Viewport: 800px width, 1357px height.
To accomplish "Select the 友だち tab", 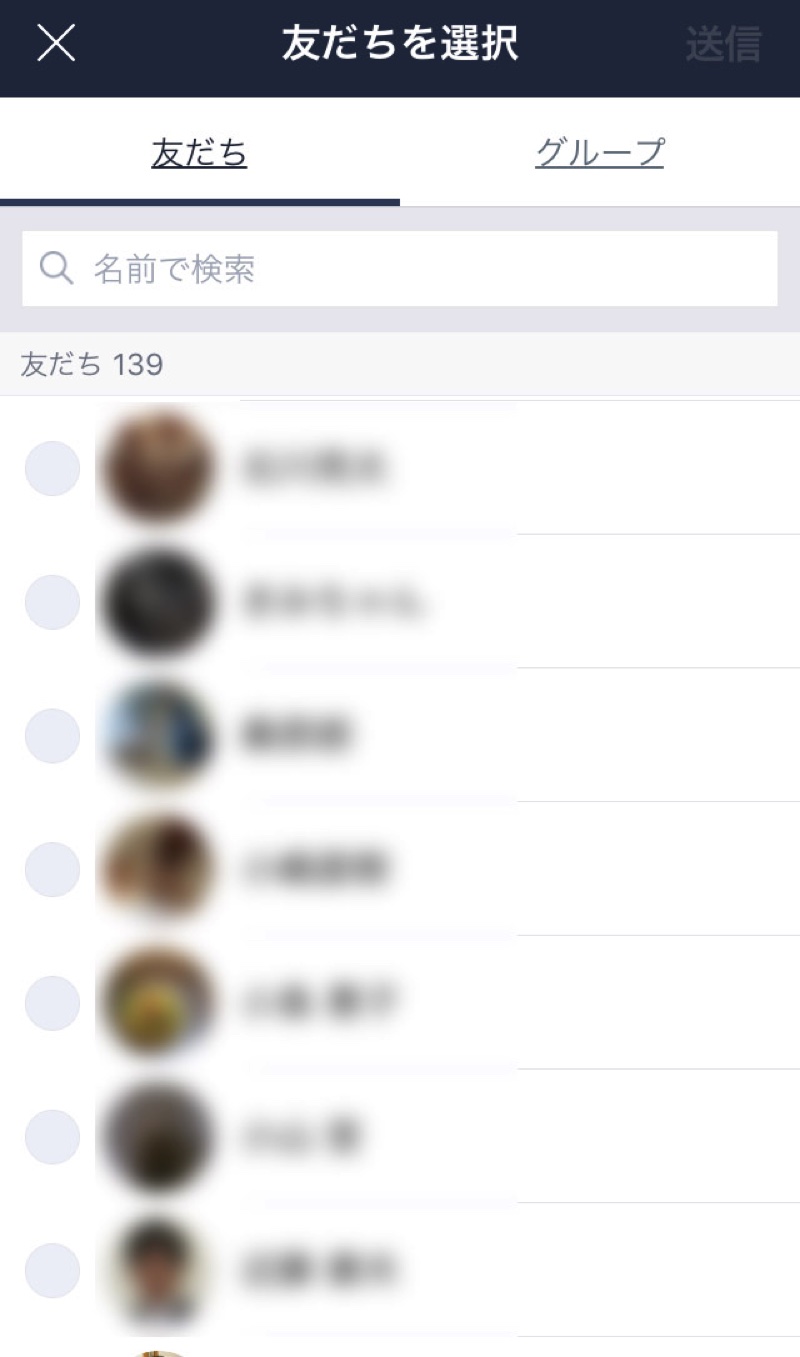I will click(x=199, y=153).
